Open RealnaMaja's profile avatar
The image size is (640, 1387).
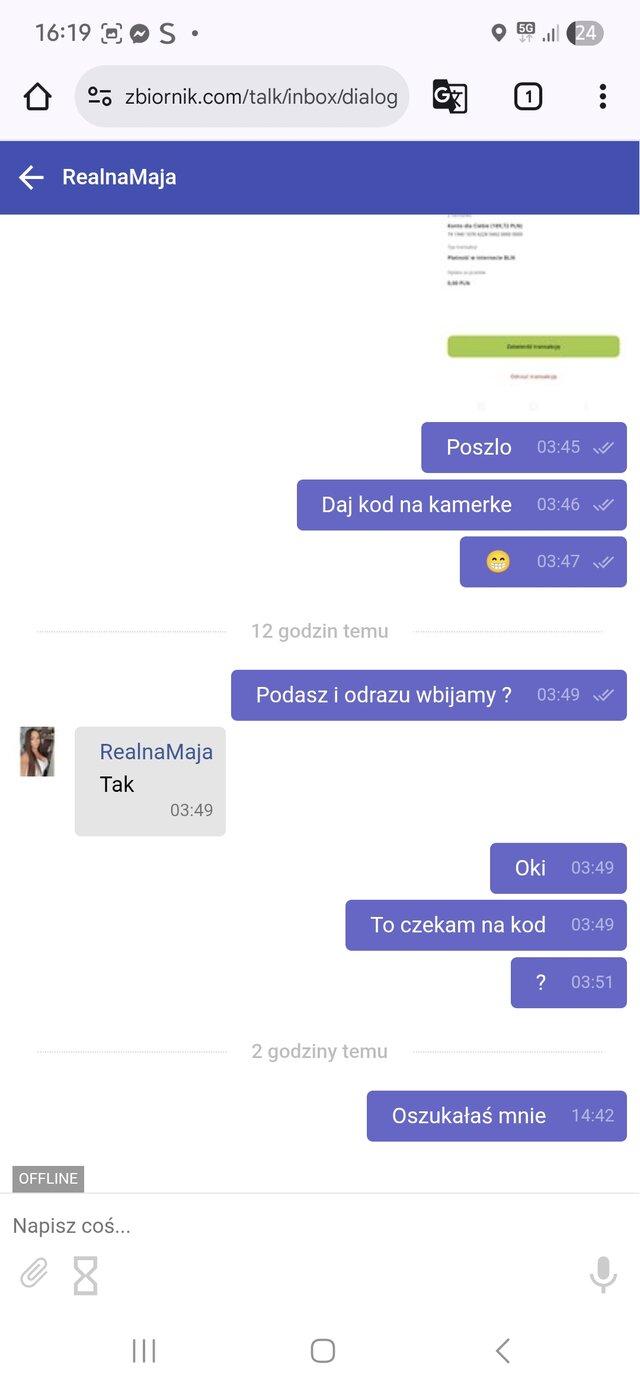point(37,752)
